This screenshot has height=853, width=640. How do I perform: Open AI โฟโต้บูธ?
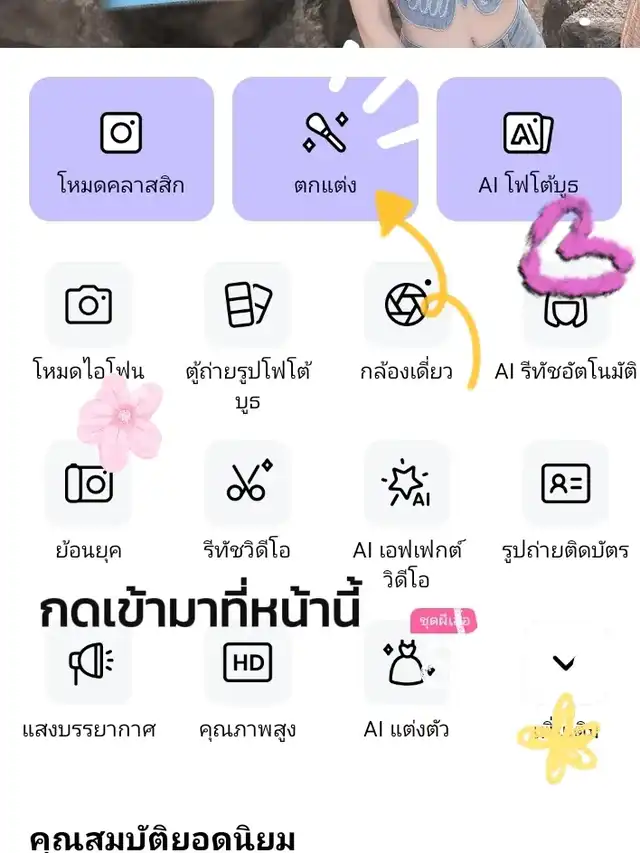528,149
